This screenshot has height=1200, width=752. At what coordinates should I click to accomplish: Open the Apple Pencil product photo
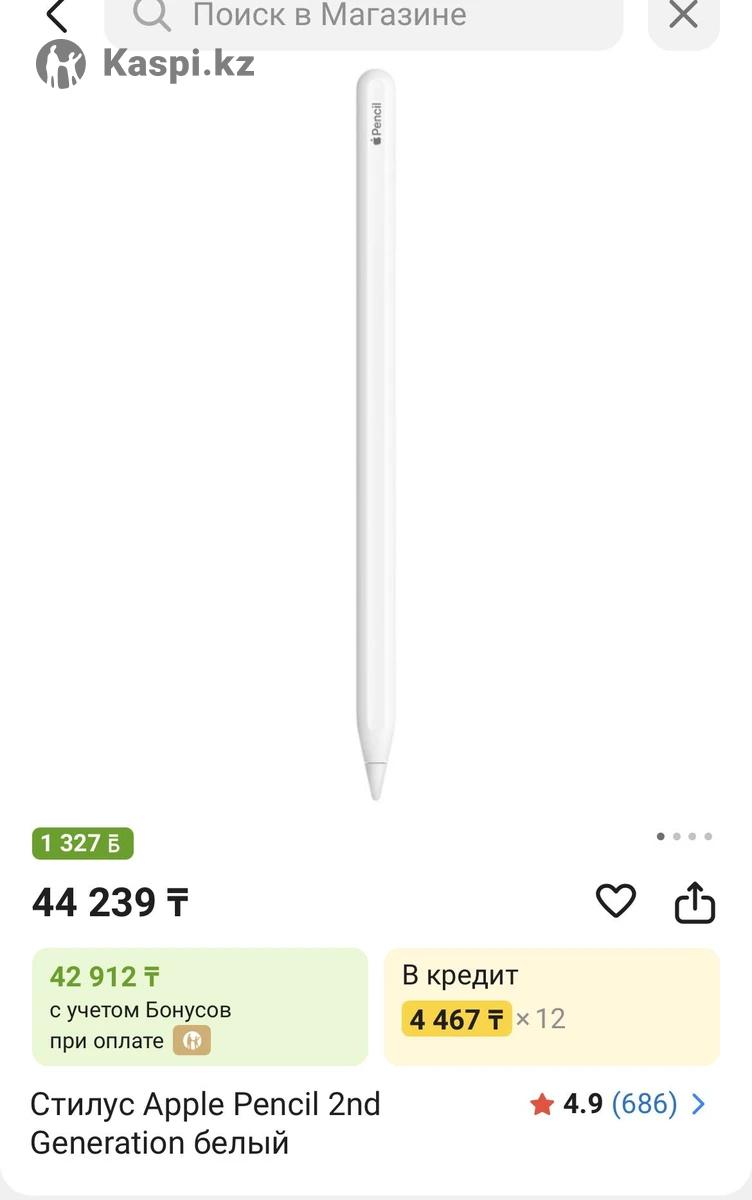[x=376, y=435]
